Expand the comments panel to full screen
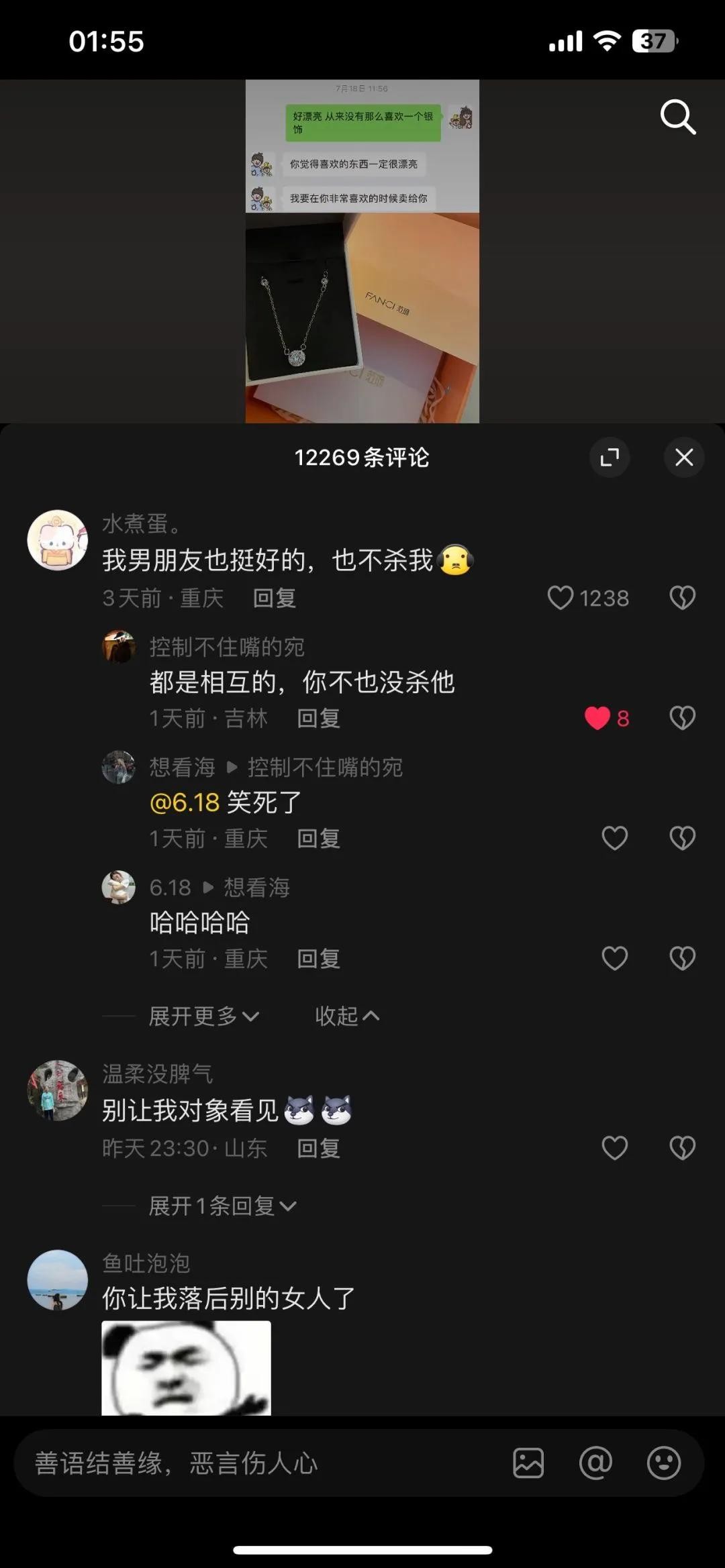The width and height of the screenshot is (725, 1568). (610, 458)
